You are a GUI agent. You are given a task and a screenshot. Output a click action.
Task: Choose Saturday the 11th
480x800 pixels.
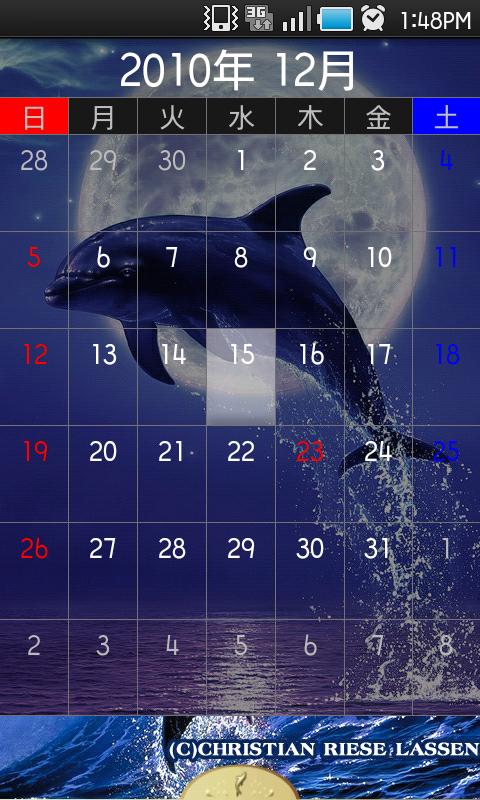click(446, 280)
